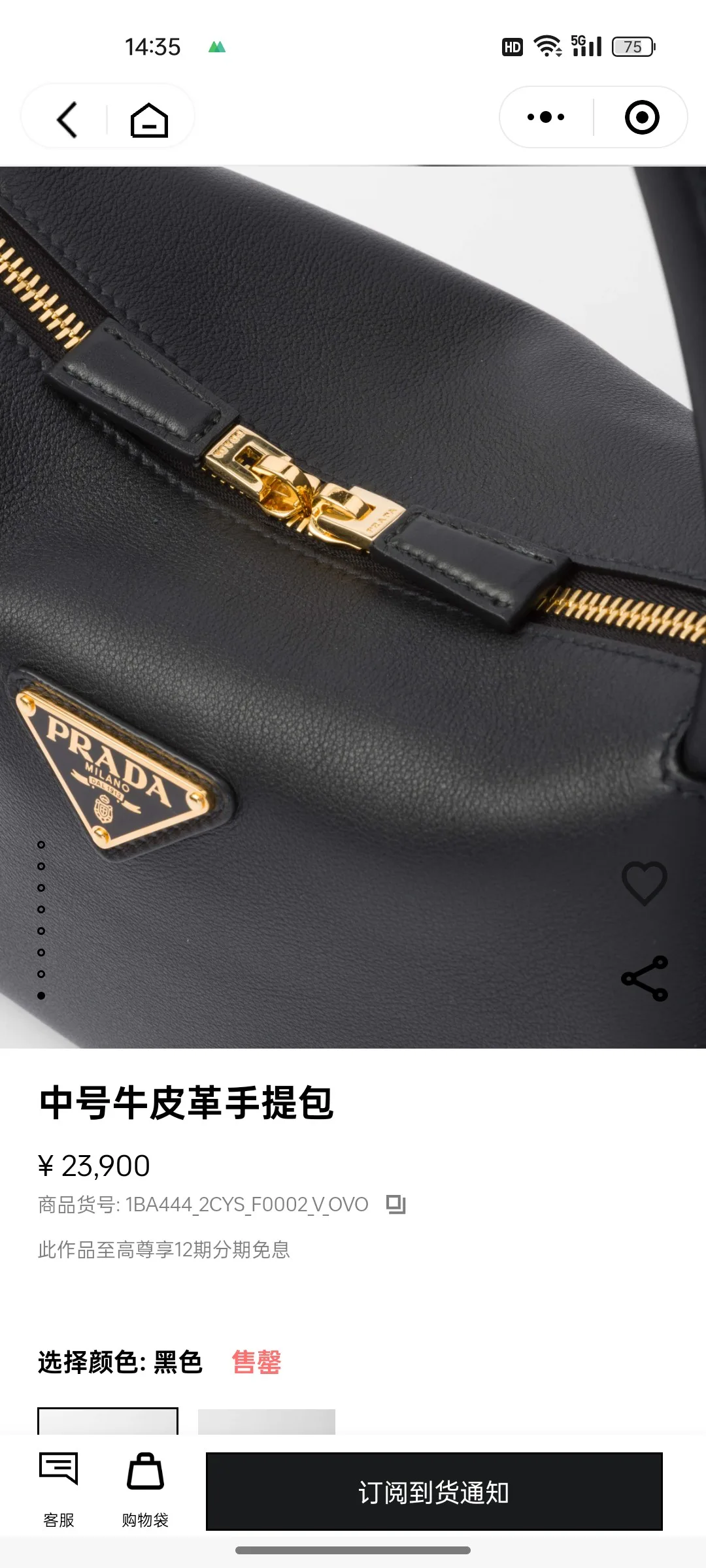Copy the product code 1BA444_2CYS_F0002_V_OVO

click(395, 1204)
